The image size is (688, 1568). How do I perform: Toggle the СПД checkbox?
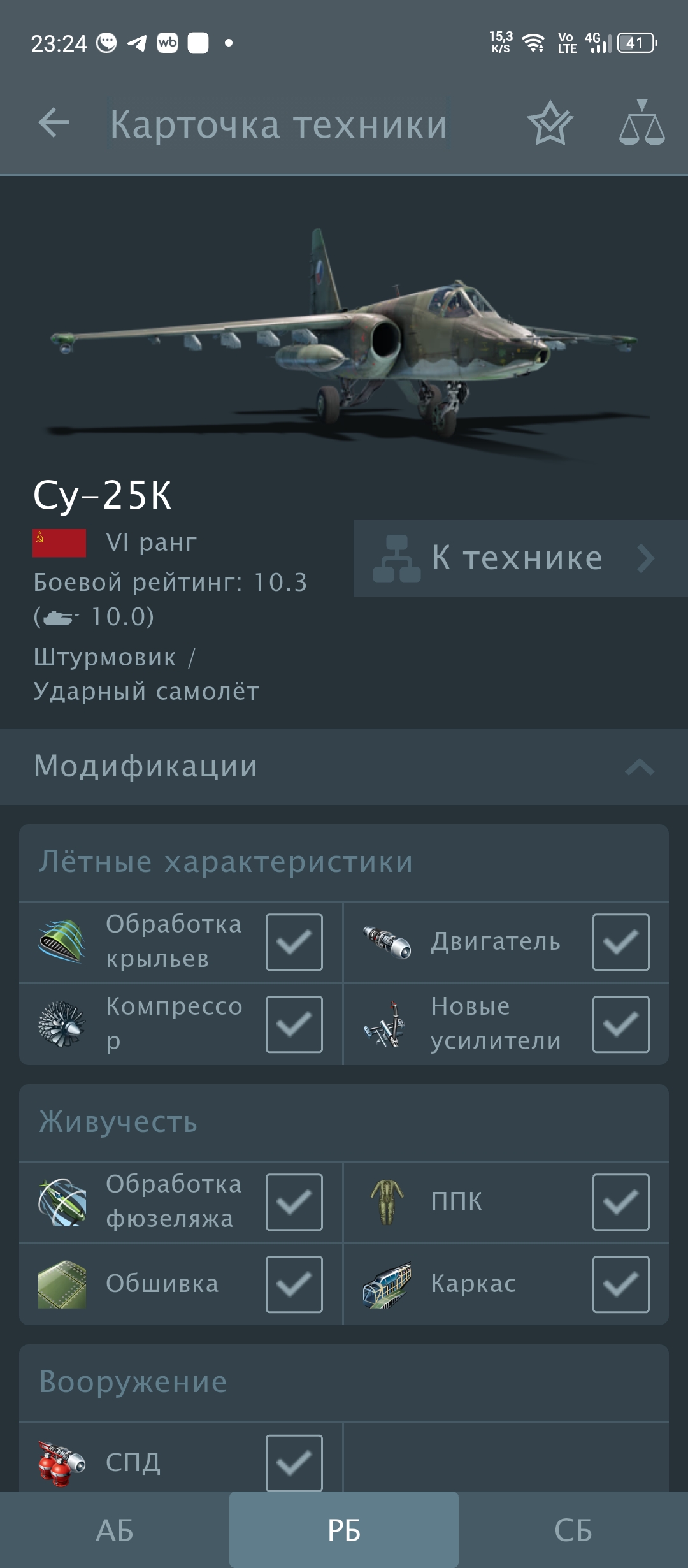pyautogui.click(x=294, y=1463)
